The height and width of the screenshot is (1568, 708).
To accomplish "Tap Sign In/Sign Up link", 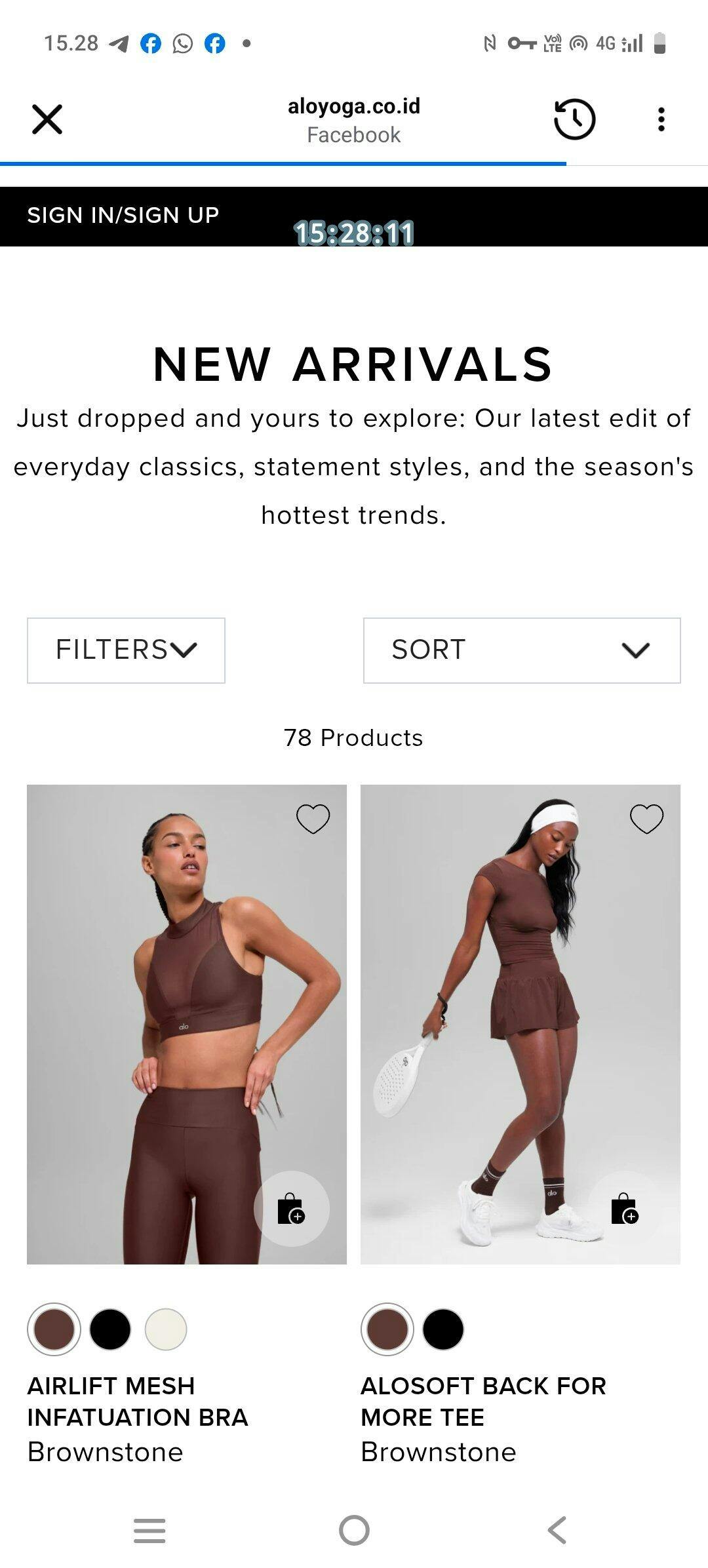I will [123, 215].
